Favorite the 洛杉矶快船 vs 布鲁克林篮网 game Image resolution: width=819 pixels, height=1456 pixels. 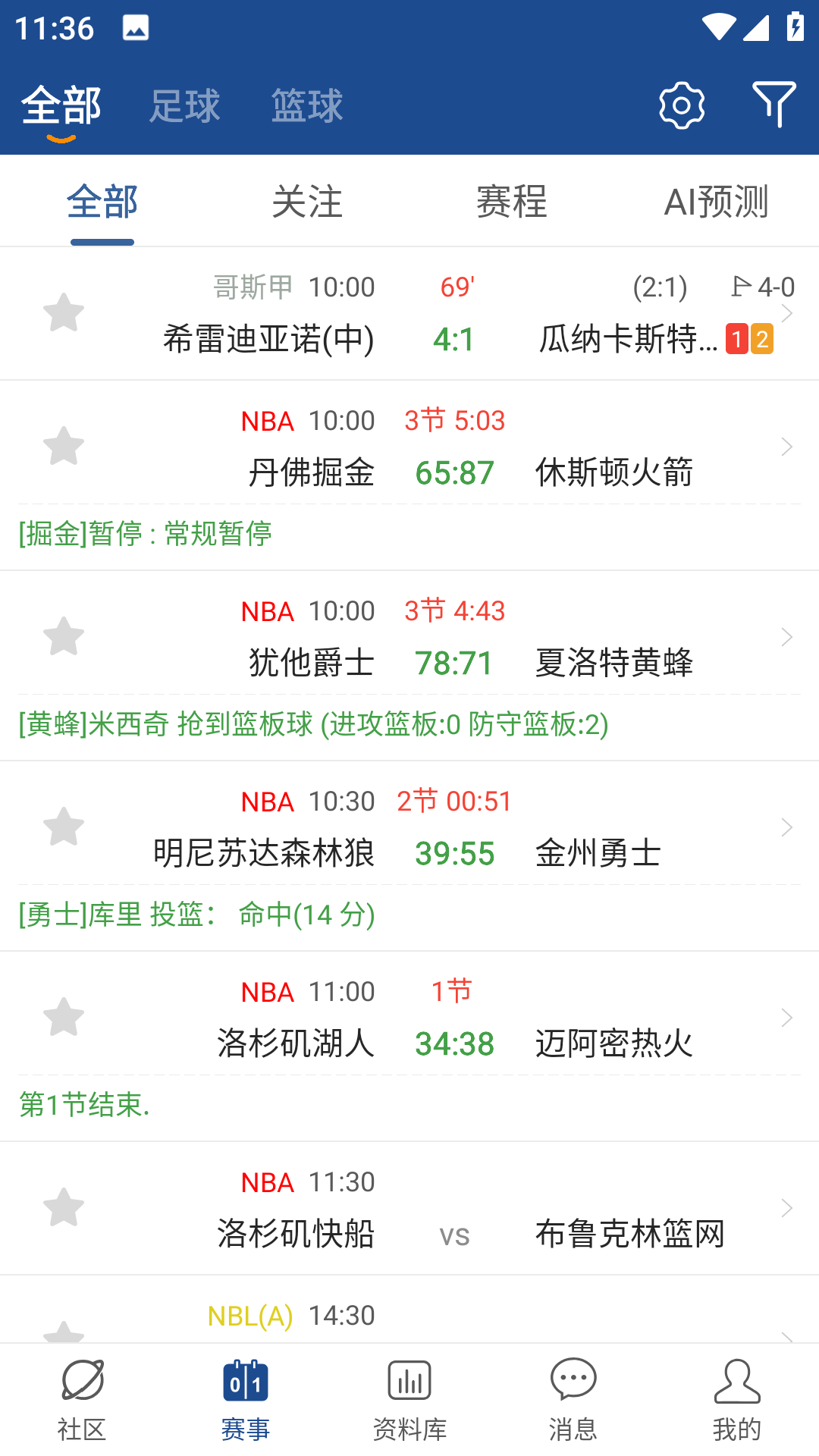[64, 1207]
